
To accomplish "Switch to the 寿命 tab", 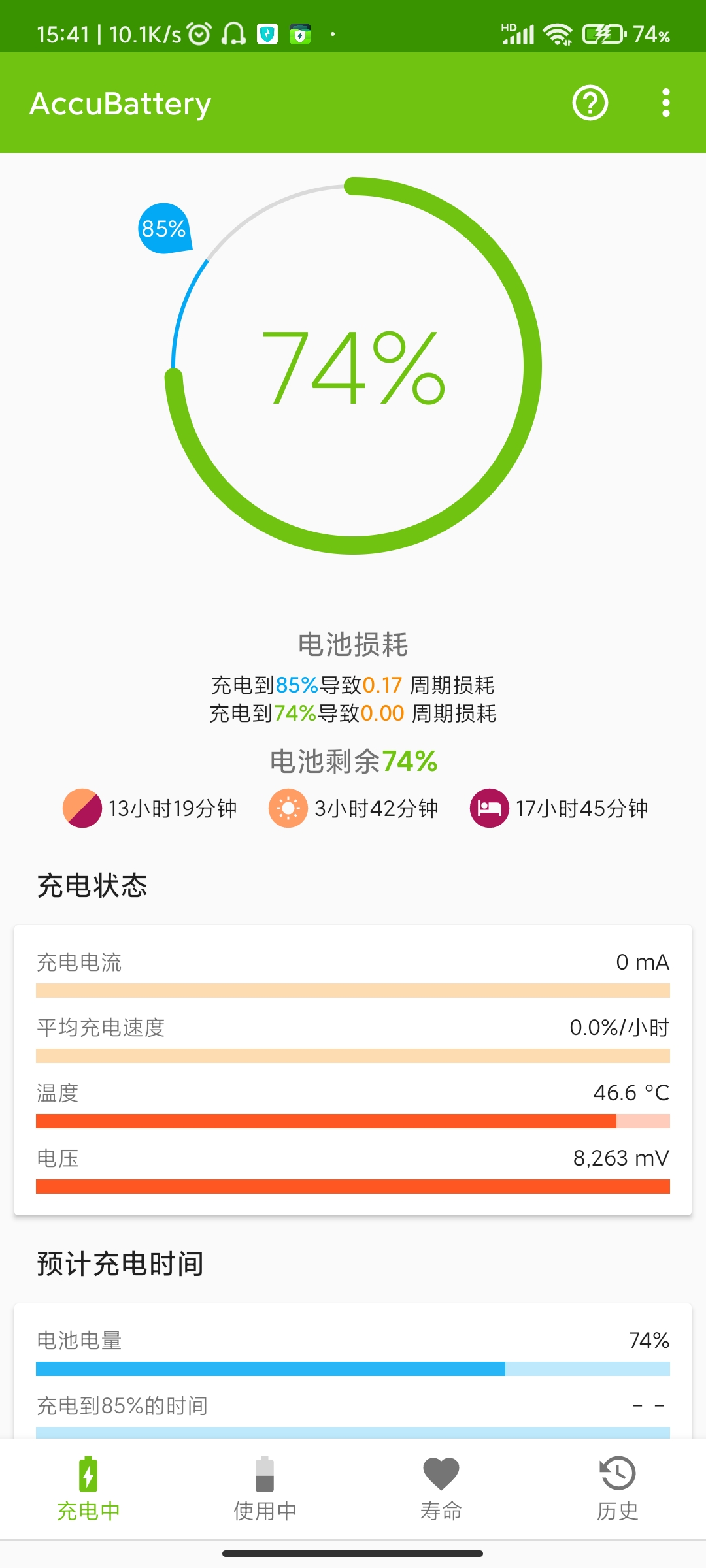I will point(441,1489).
